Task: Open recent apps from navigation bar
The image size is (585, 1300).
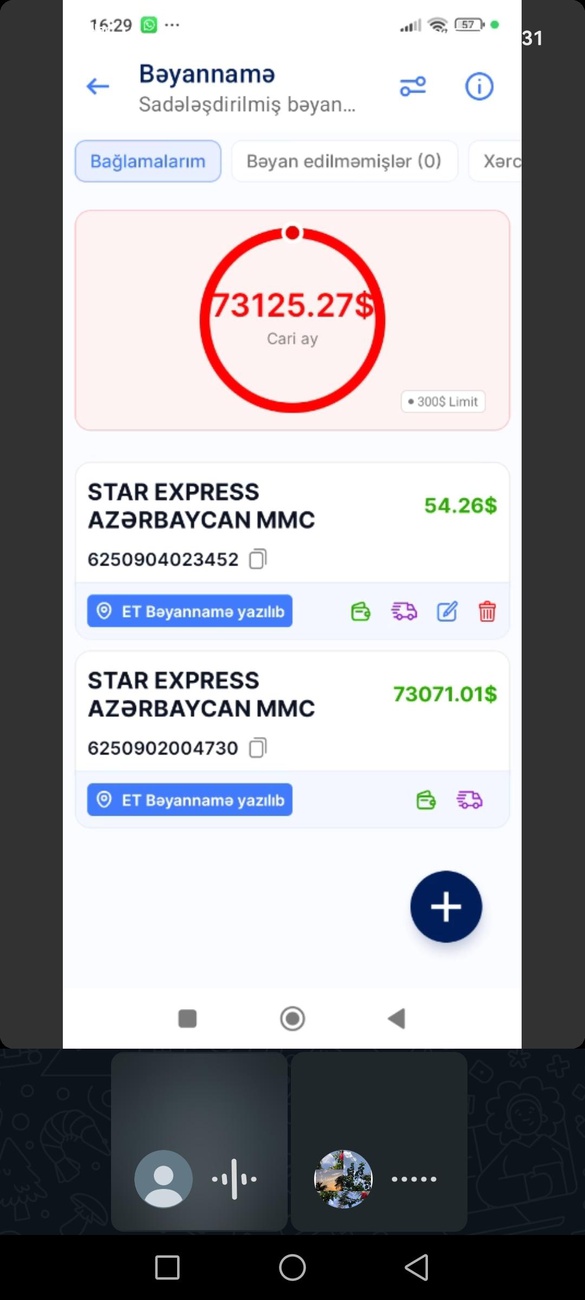Action: (x=168, y=1268)
